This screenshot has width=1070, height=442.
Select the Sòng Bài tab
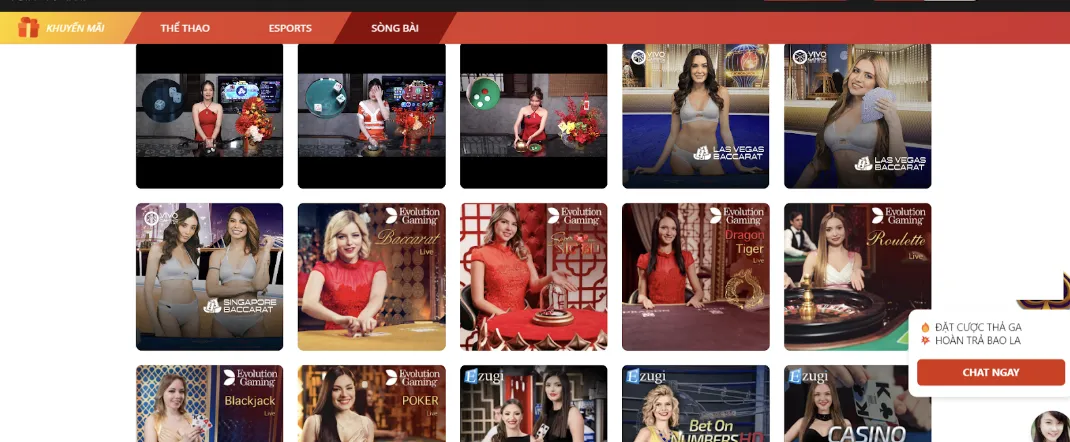(394, 28)
